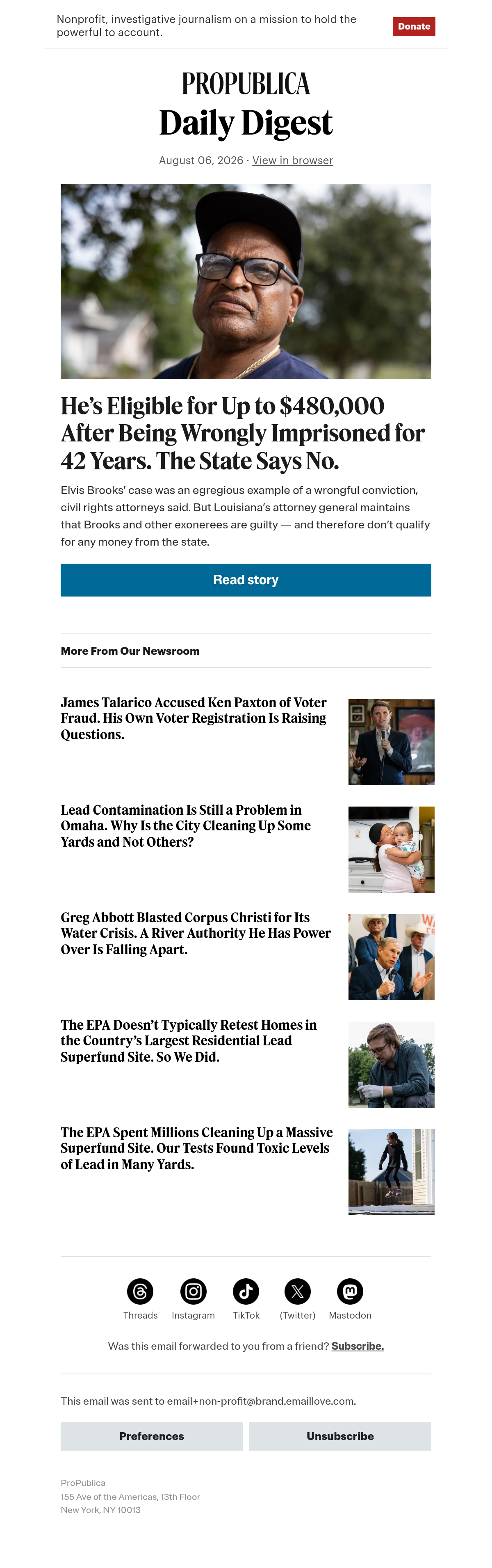The image size is (492, 1568).
Task: Visit the Instagram profile icon
Action: click(x=194, y=1291)
